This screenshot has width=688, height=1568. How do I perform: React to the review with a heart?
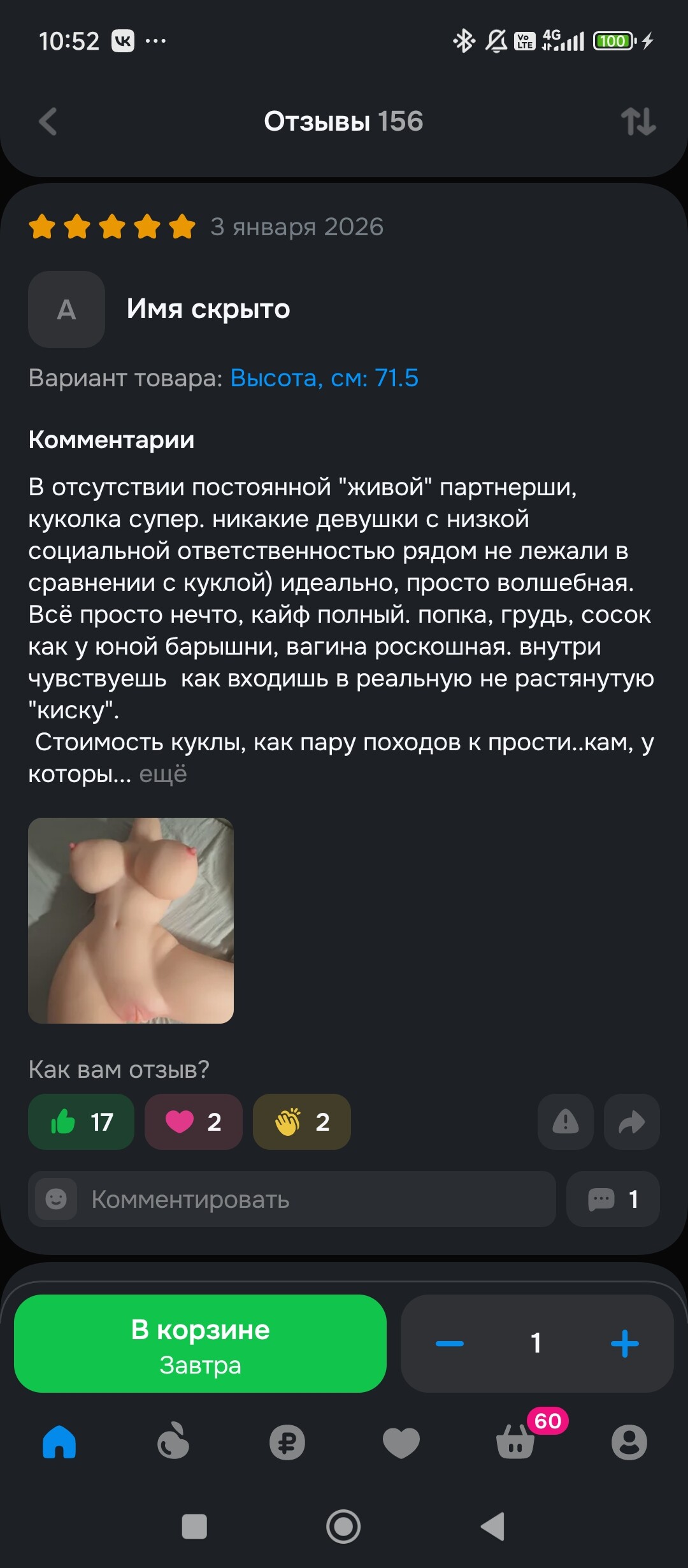pos(193,1122)
